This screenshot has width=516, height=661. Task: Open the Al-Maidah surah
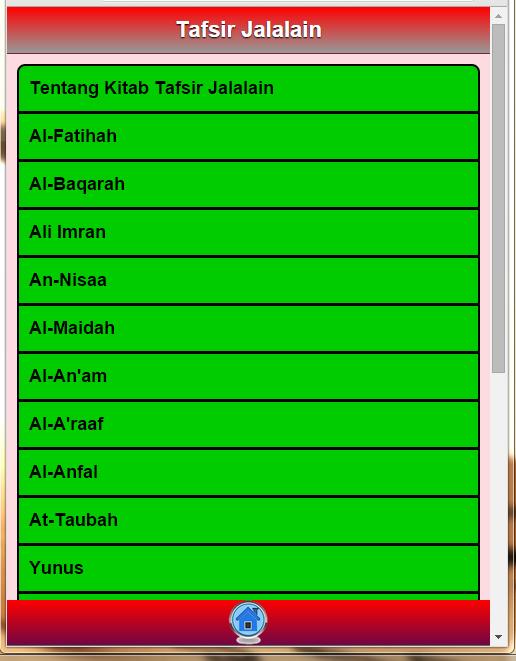coord(248,328)
